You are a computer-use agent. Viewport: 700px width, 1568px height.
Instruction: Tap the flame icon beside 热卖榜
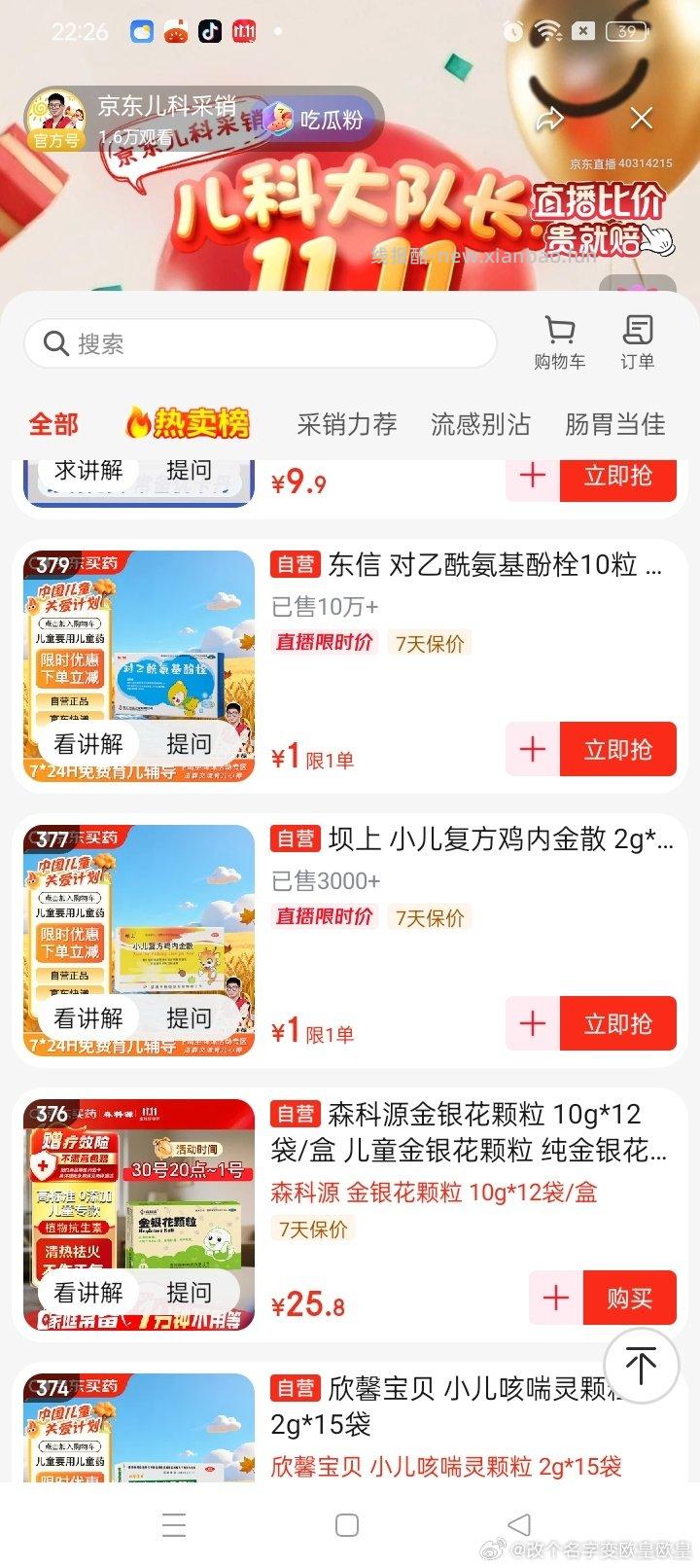point(137,422)
